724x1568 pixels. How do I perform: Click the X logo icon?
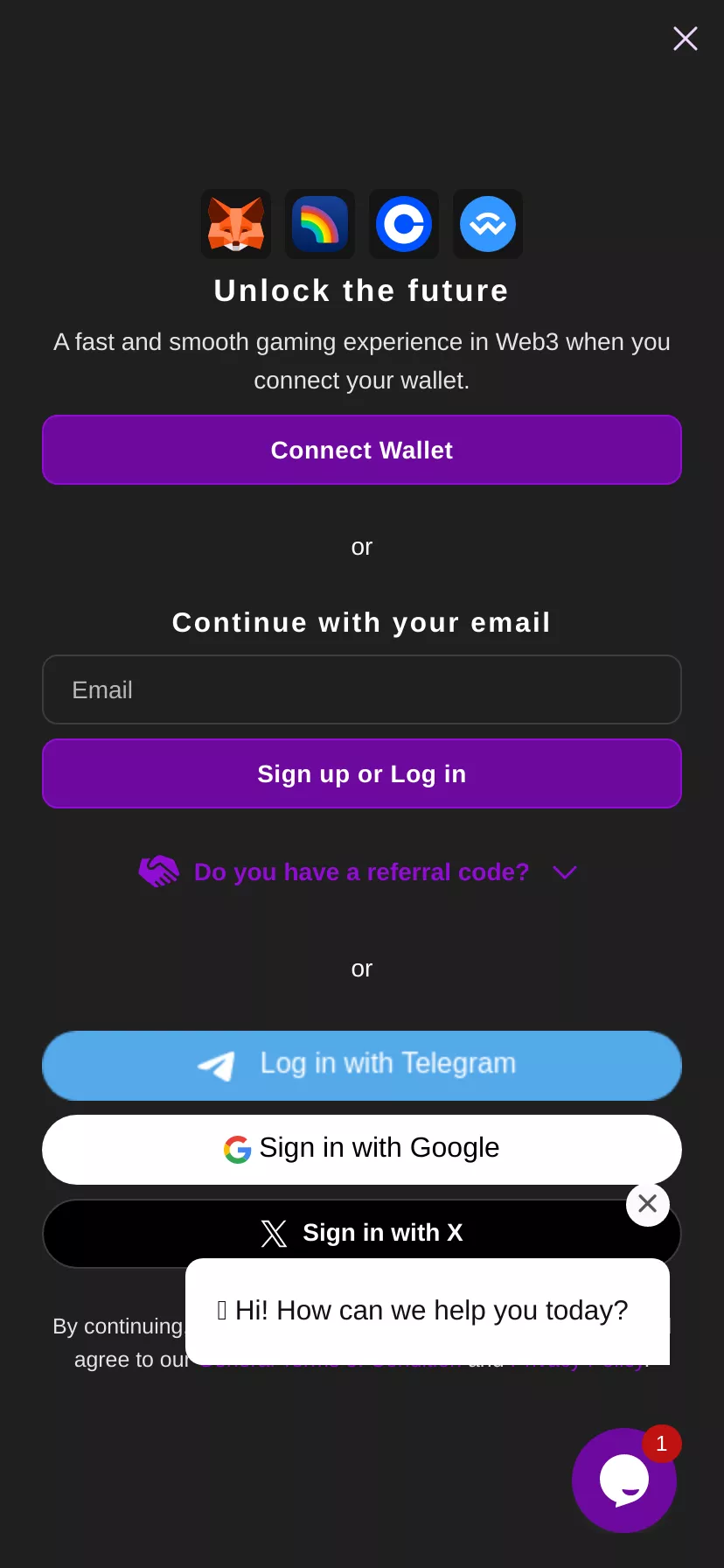click(274, 1233)
